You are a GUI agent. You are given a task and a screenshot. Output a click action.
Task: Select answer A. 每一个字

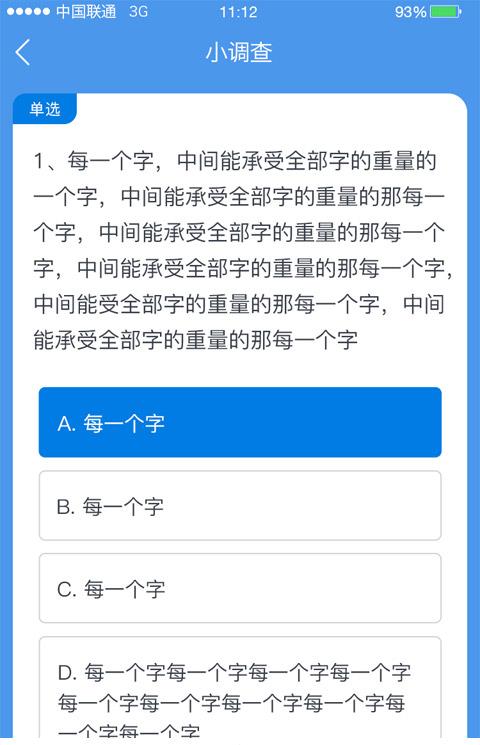pyautogui.click(x=240, y=422)
